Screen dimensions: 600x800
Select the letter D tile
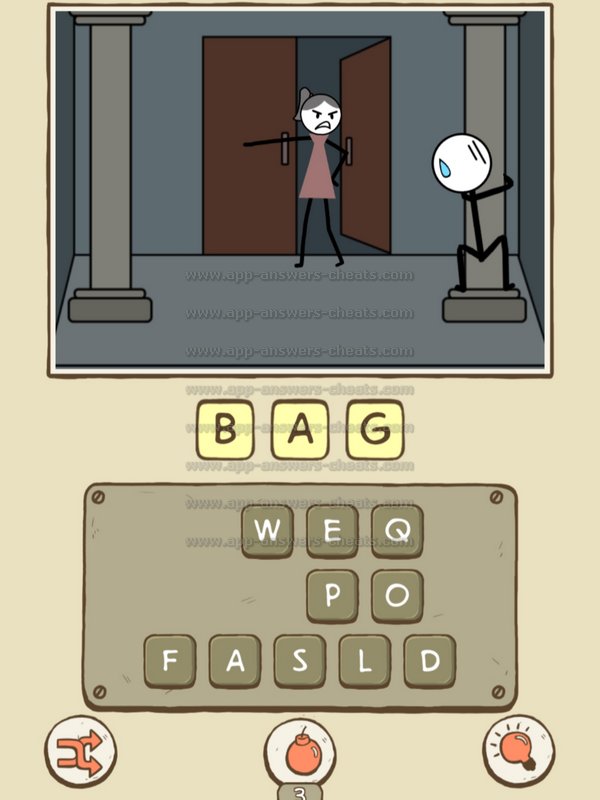430,661
